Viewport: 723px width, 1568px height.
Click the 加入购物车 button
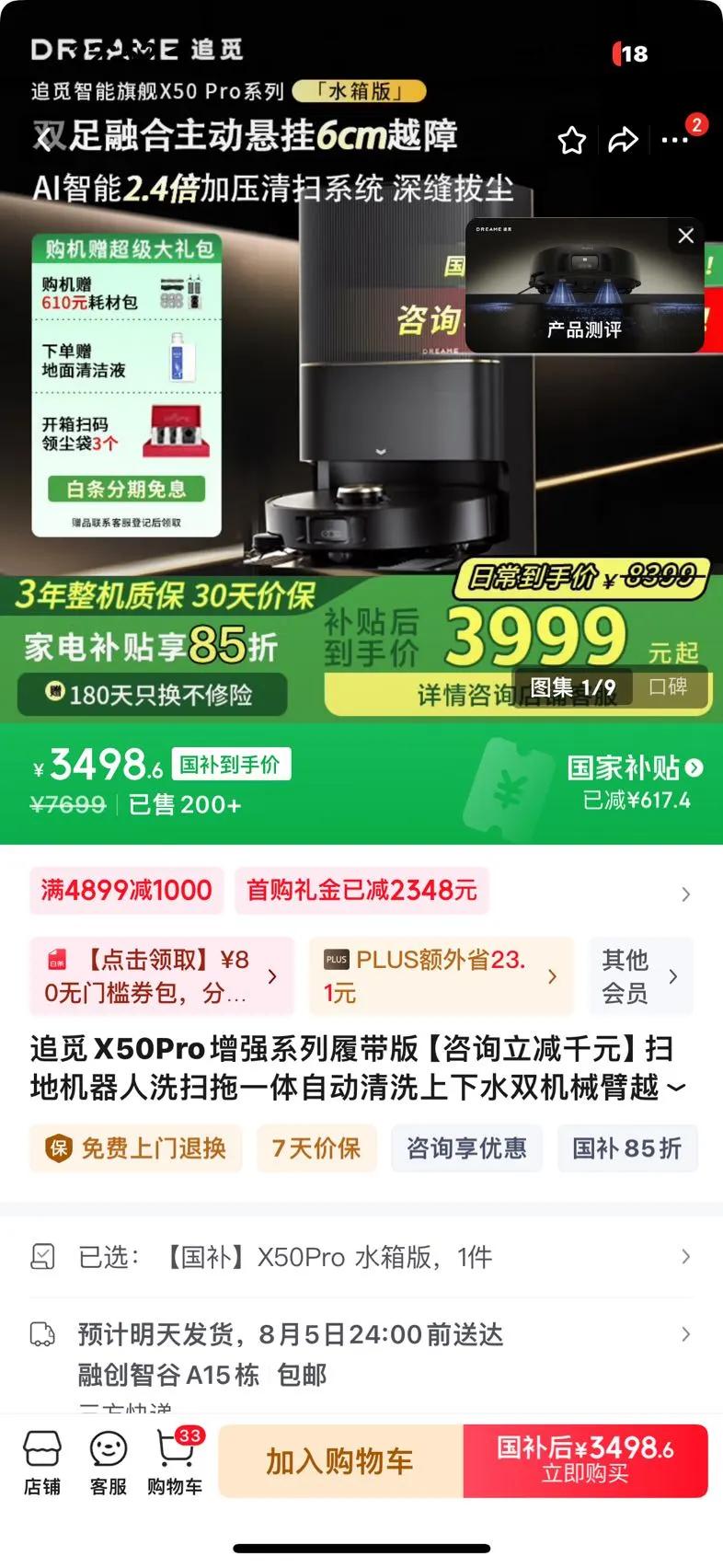(340, 1461)
